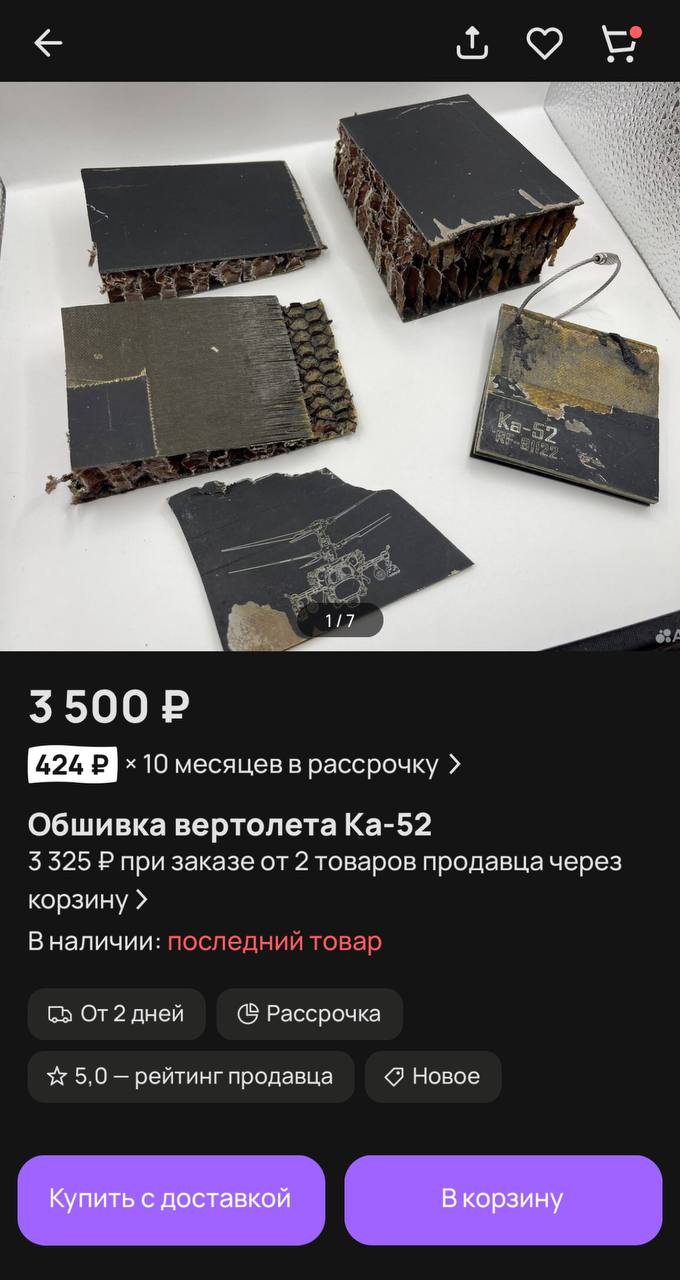Add listing to favorites with heart
Screen dimensions: 680x1280
[545, 42]
